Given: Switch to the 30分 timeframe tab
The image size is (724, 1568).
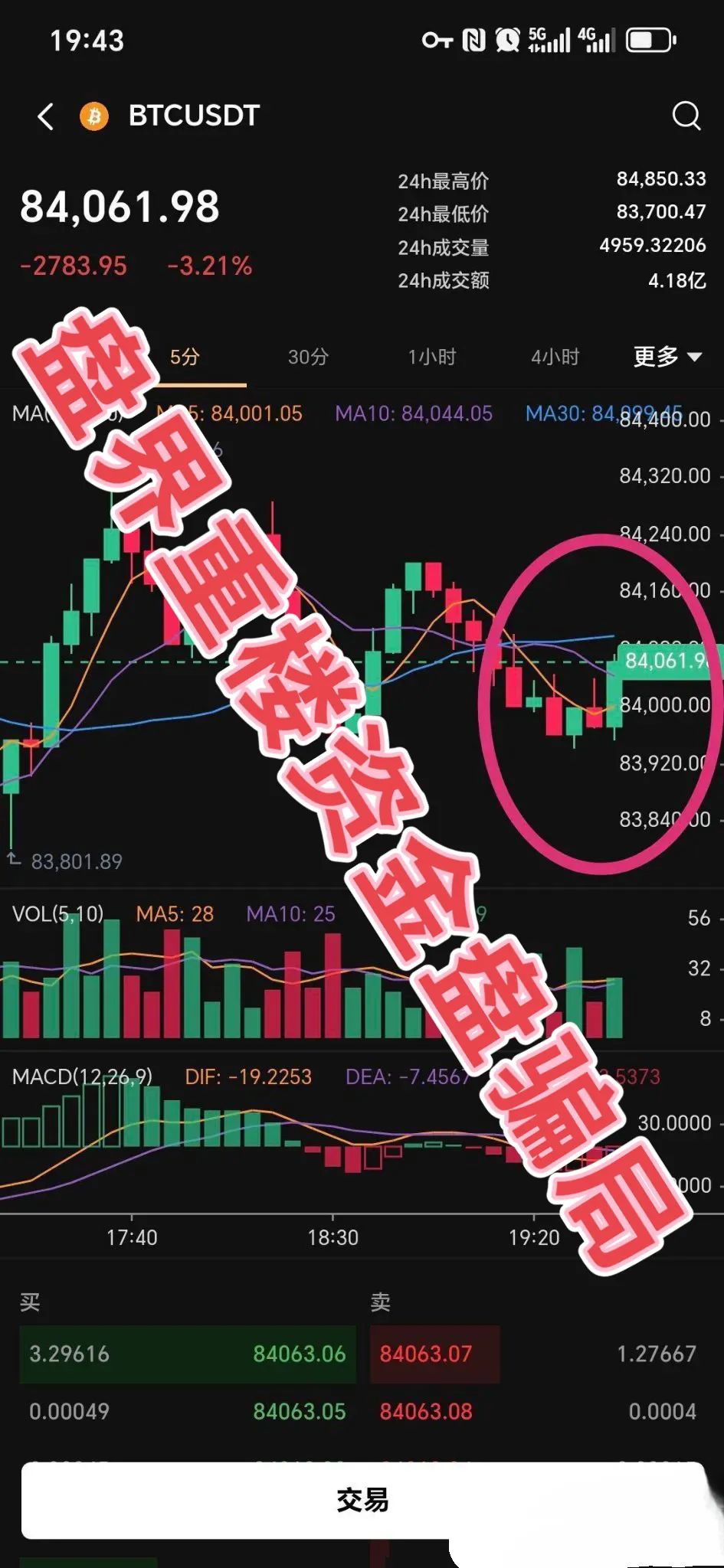Looking at the screenshot, I should pos(307,357).
